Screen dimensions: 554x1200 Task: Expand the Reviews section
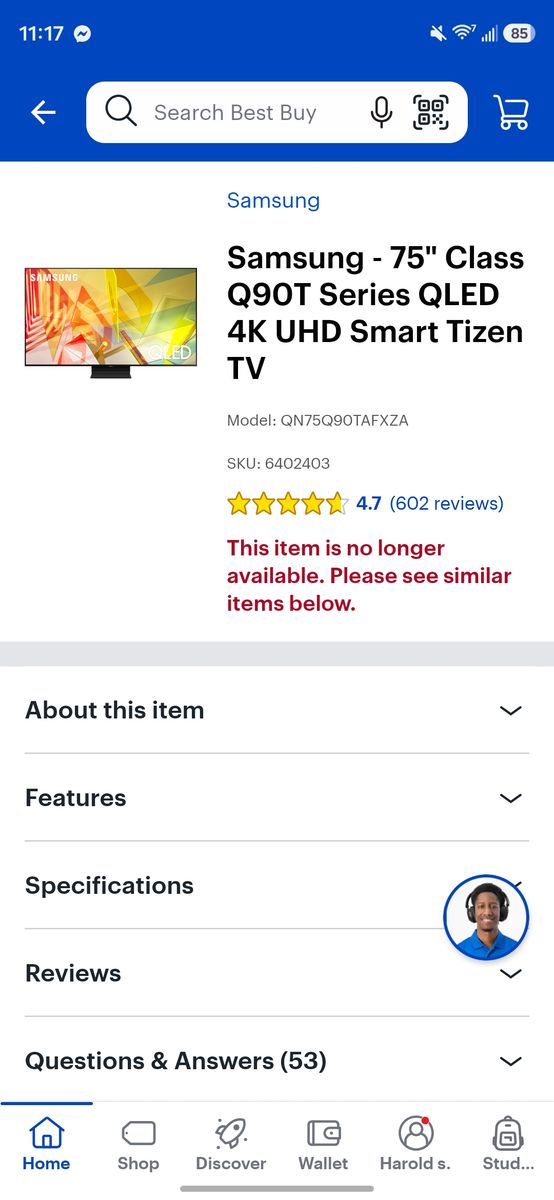(x=277, y=973)
